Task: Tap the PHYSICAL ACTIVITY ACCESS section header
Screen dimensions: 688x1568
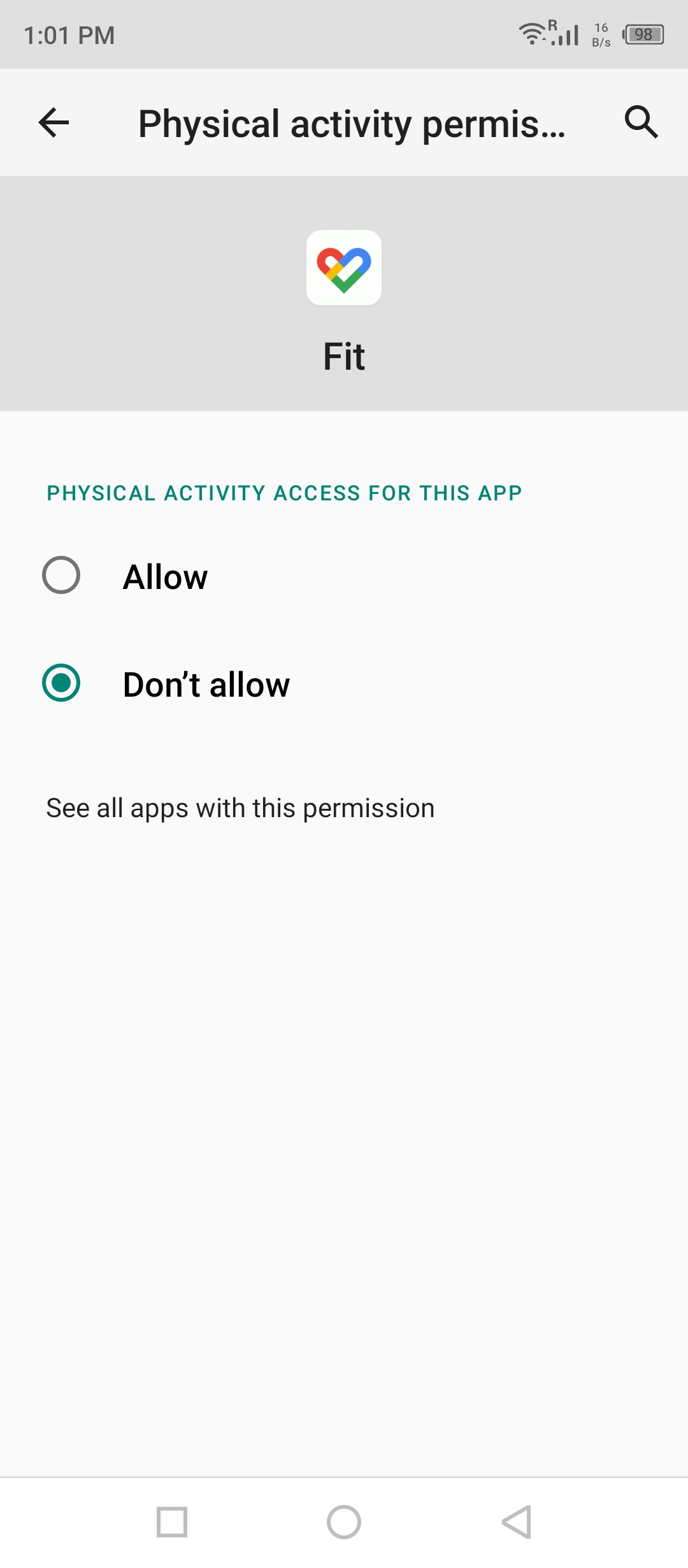Action: click(283, 492)
